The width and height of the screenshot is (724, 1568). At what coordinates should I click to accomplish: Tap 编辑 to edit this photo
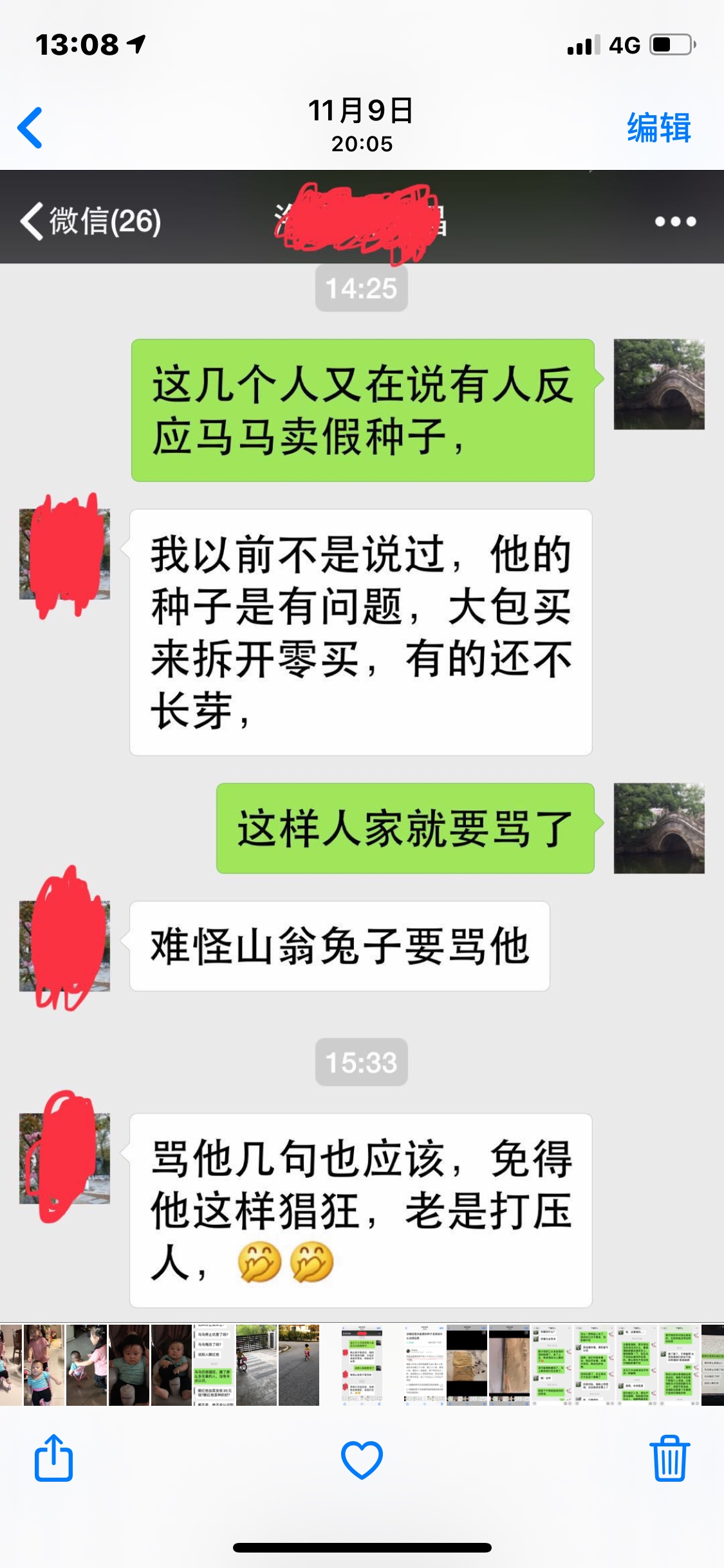658,127
